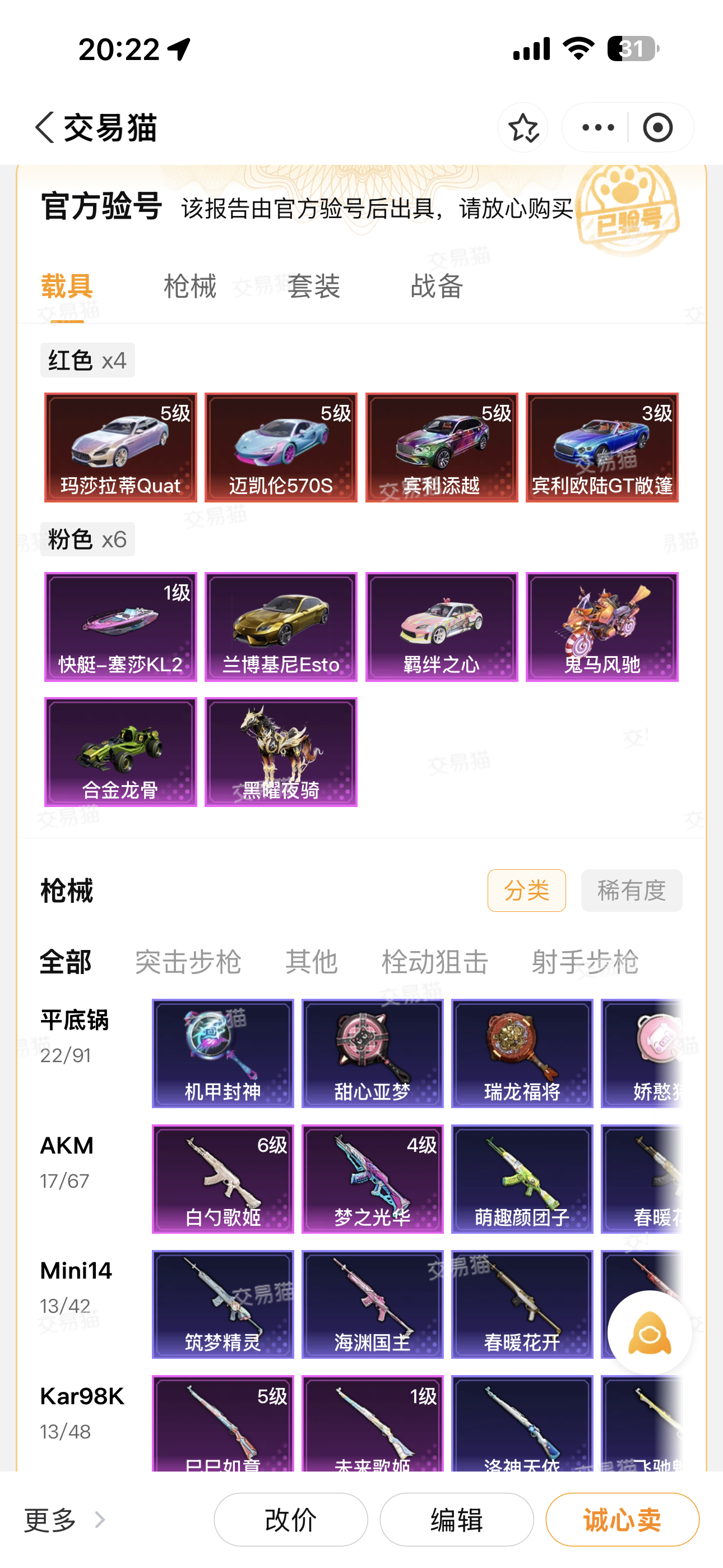
Task: Go back from 交易猫 page
Action: coord(45,127)
